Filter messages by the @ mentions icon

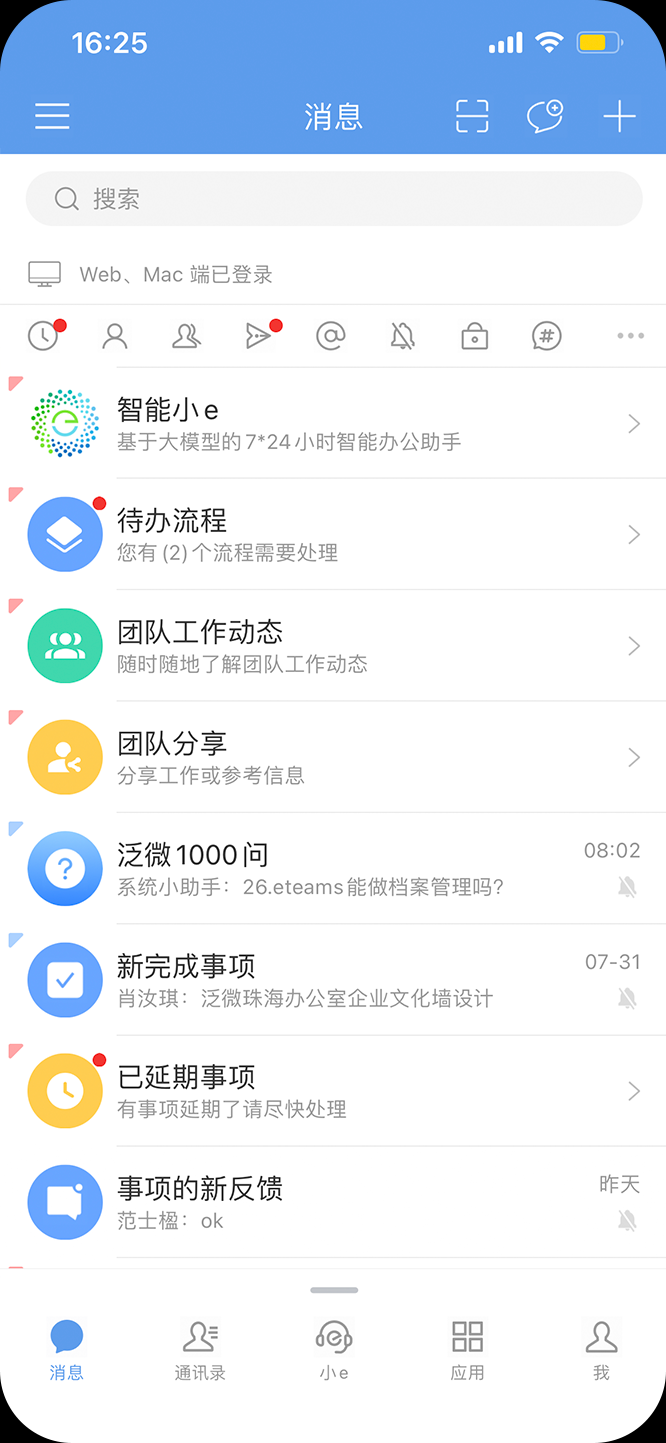[330, 336]
